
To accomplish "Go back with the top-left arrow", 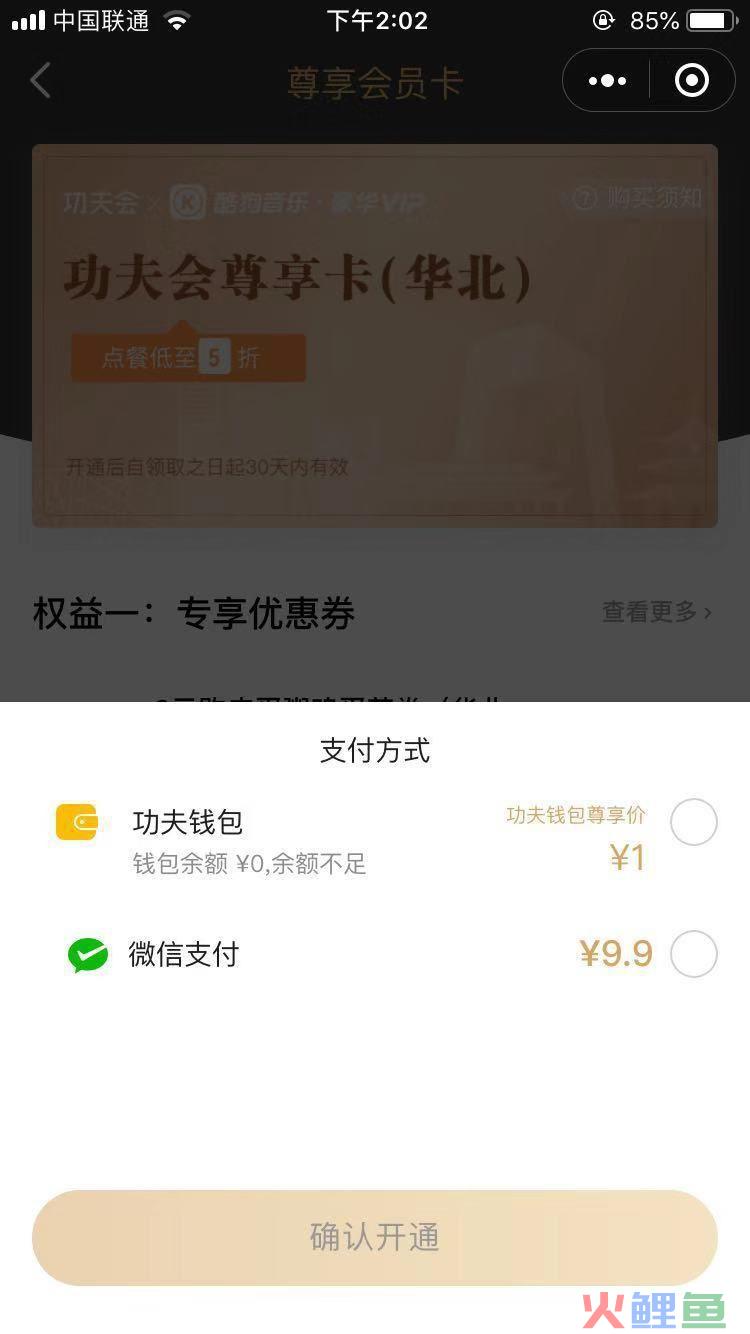I will coord(40,80).
